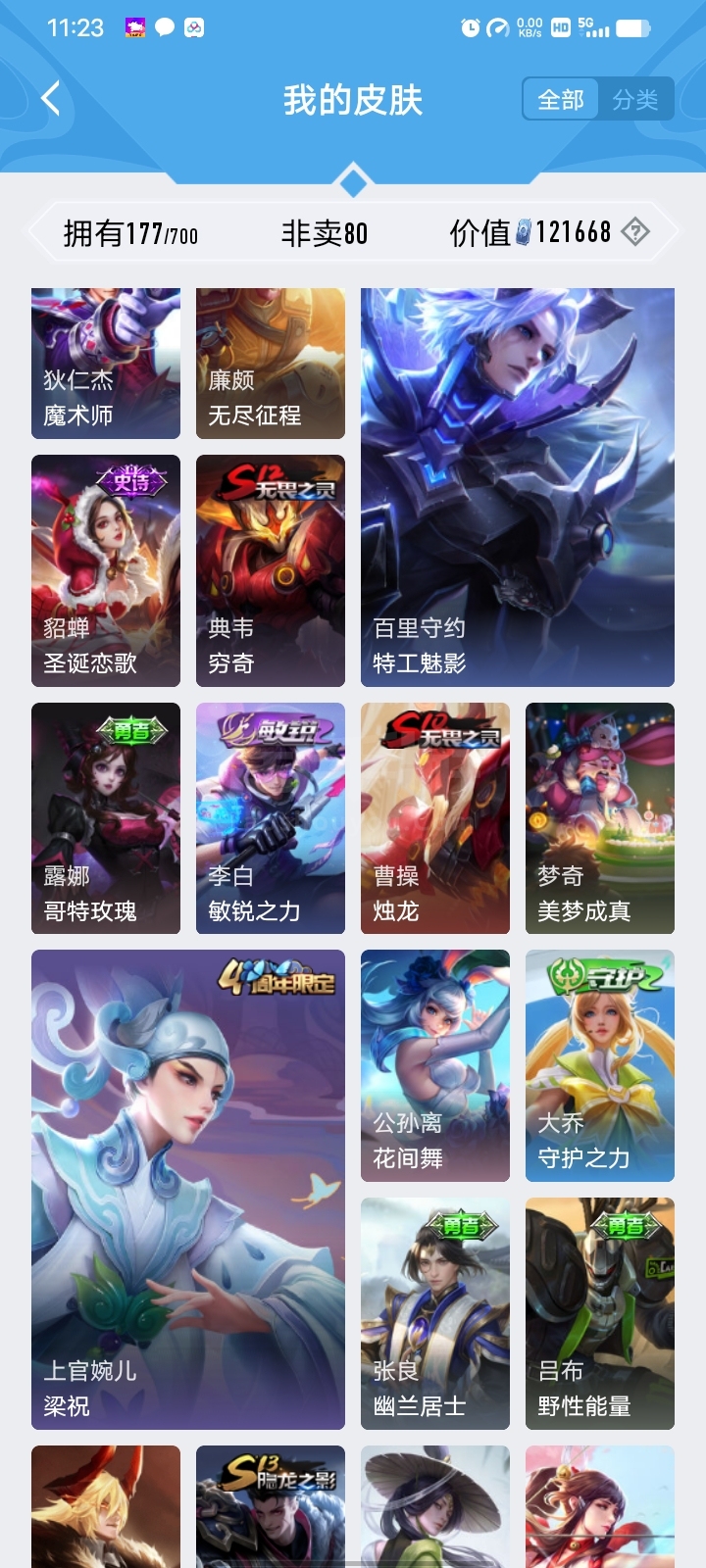View the 百里守约 特工魅影 skin
The width and height of the screenshot is (706, 1568).
pos(518,487)
